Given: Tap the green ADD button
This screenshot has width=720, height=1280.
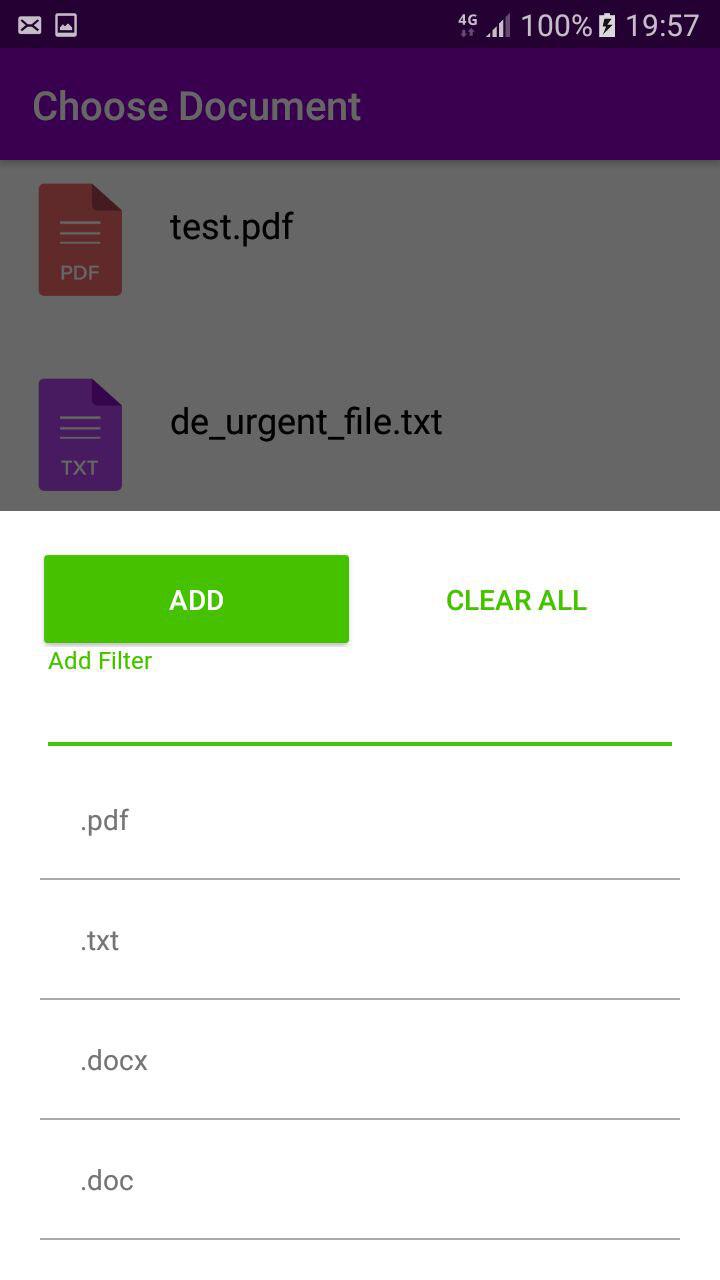Looking at the screenshot, I should (x=196, y=599).
